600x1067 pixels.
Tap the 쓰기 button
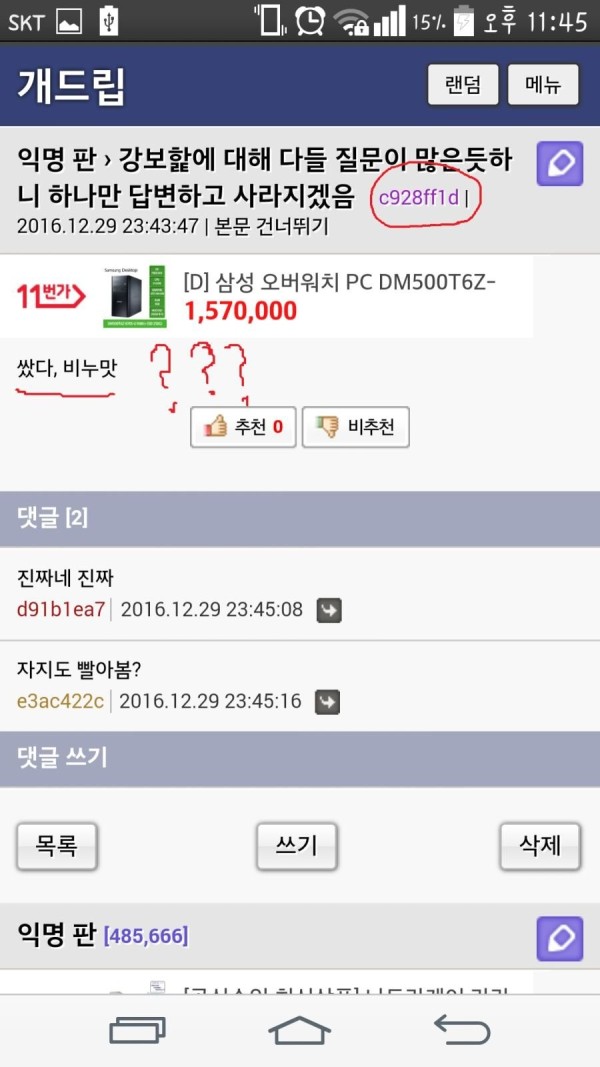coord(296,847)
